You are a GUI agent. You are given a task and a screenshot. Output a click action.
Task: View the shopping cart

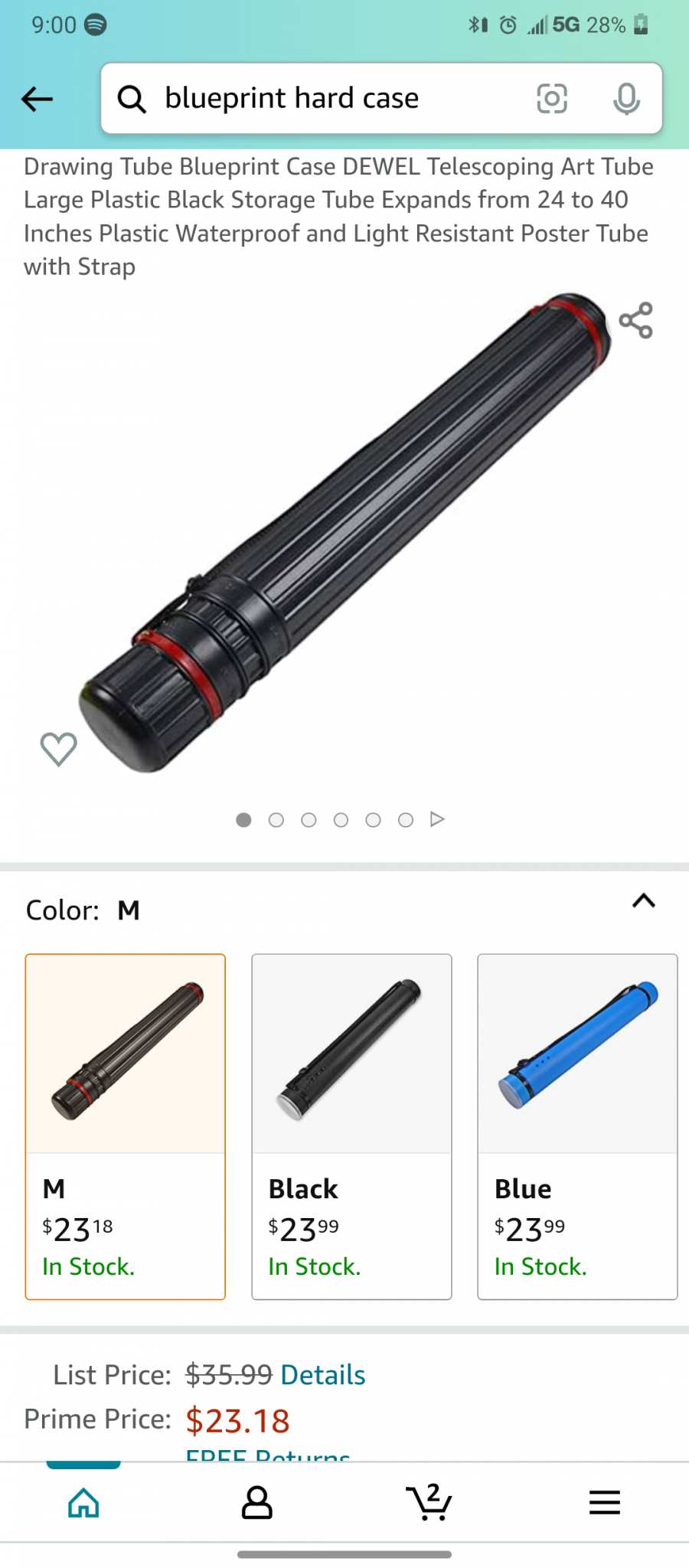429,1502
